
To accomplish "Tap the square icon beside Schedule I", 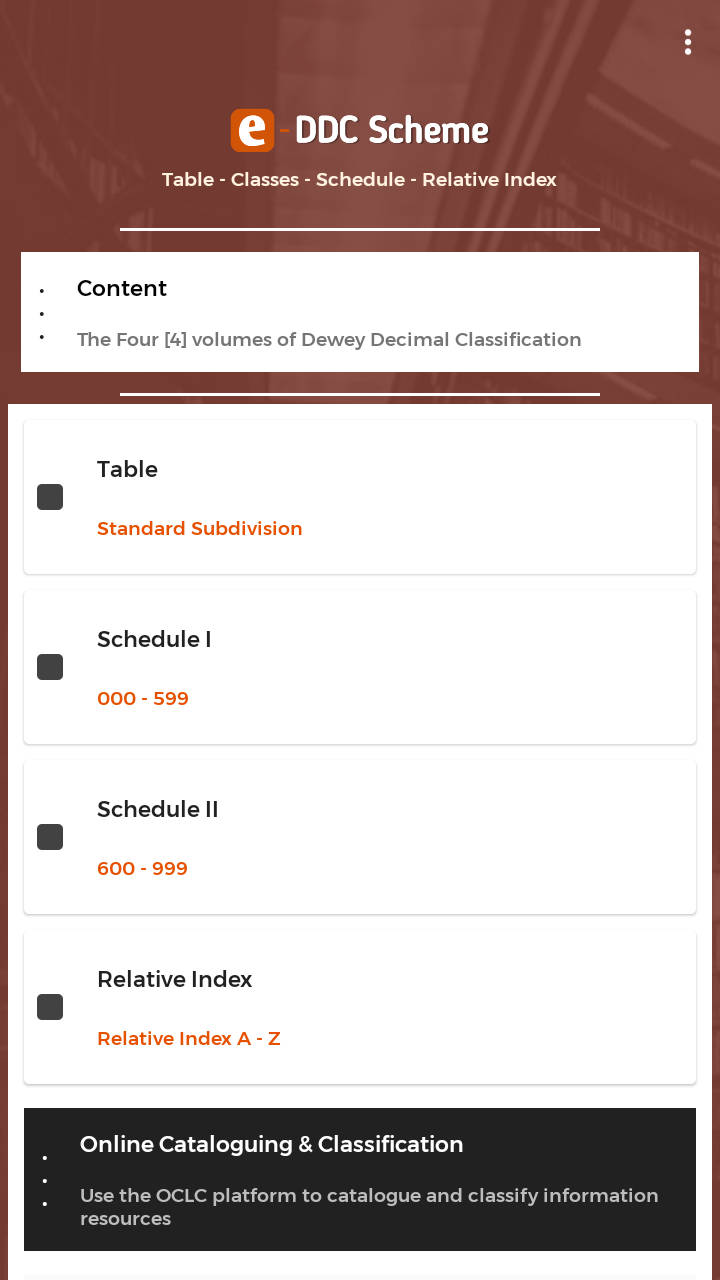I will pos(50,666).
